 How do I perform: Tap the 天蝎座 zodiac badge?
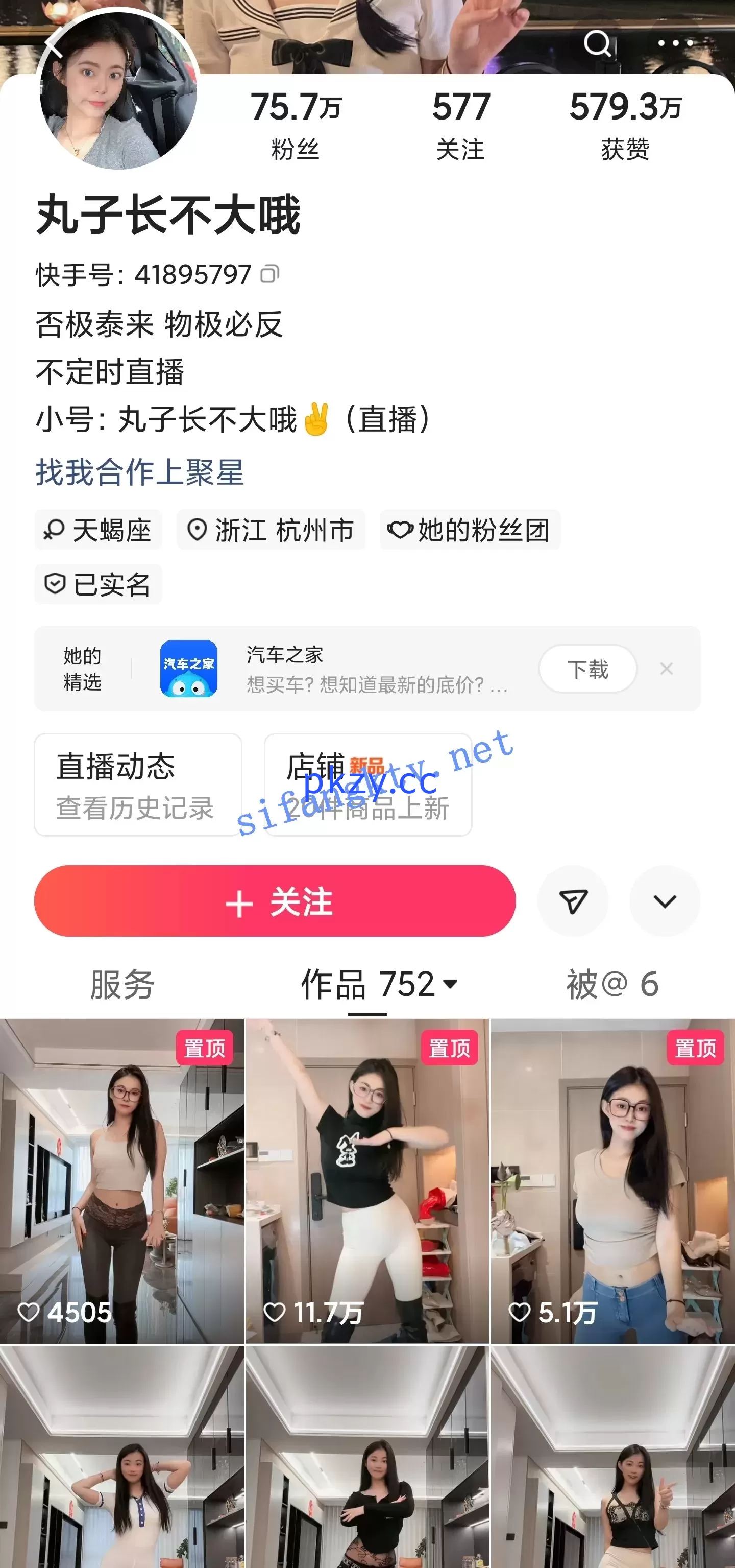pos(99,530)
